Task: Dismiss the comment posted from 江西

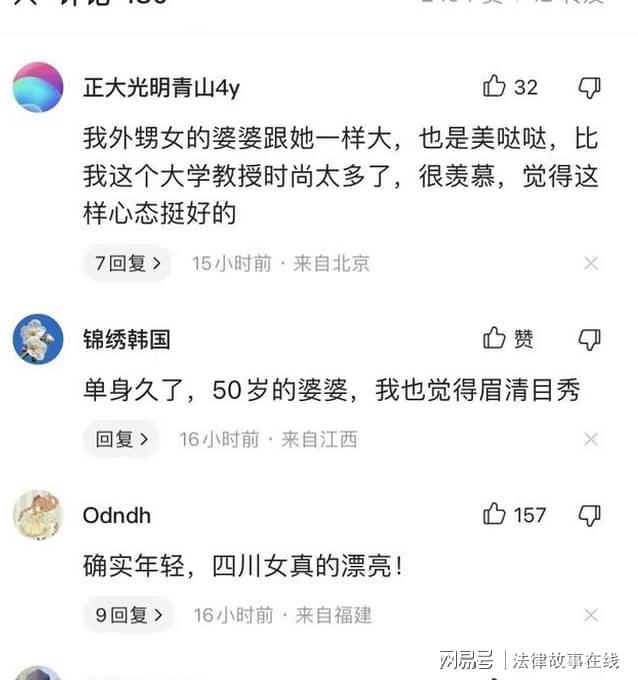Action: click(x=591, y=439)
